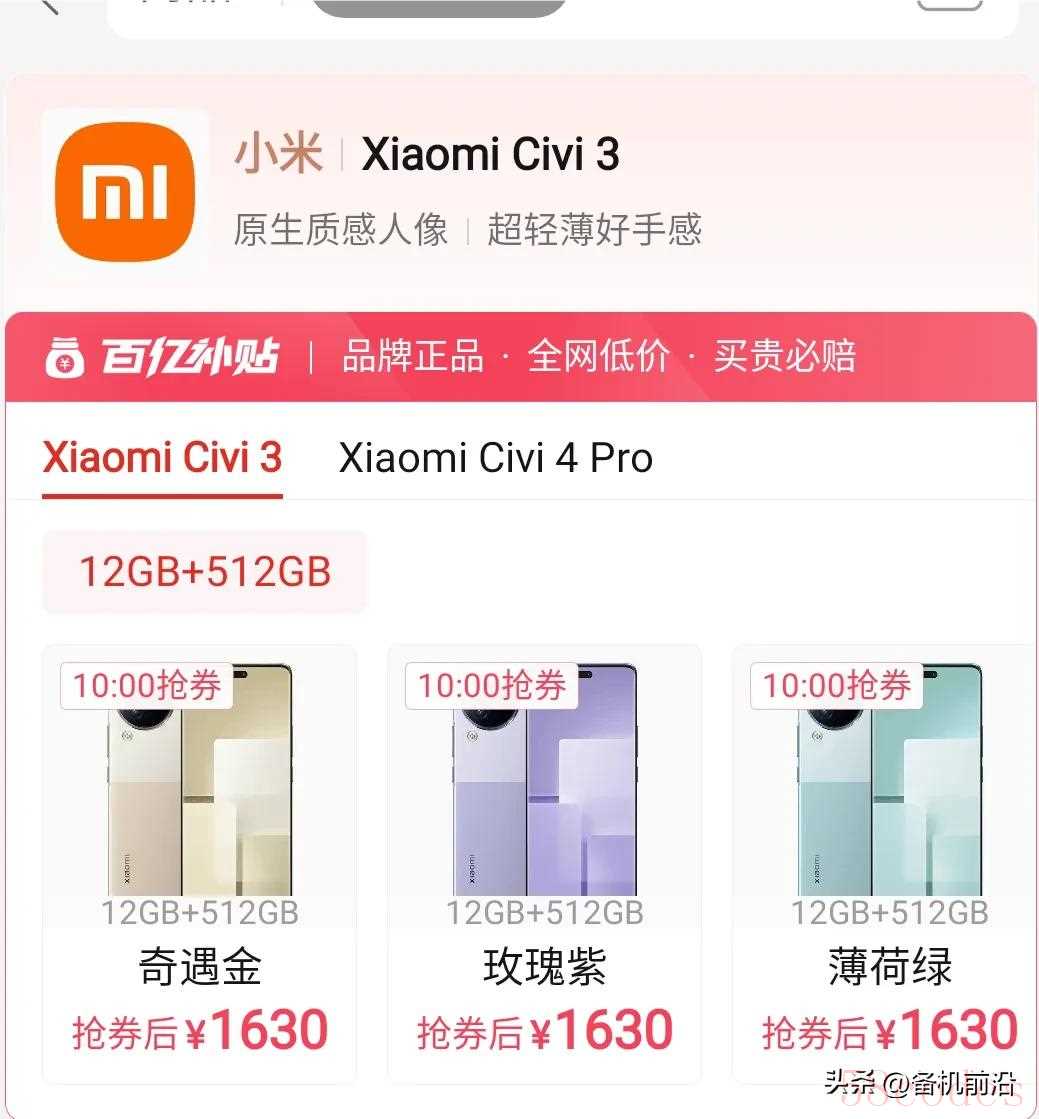Open the 薄荷绿 Civi 3 product card
Screen dimensions: 1039x1119
888,860
